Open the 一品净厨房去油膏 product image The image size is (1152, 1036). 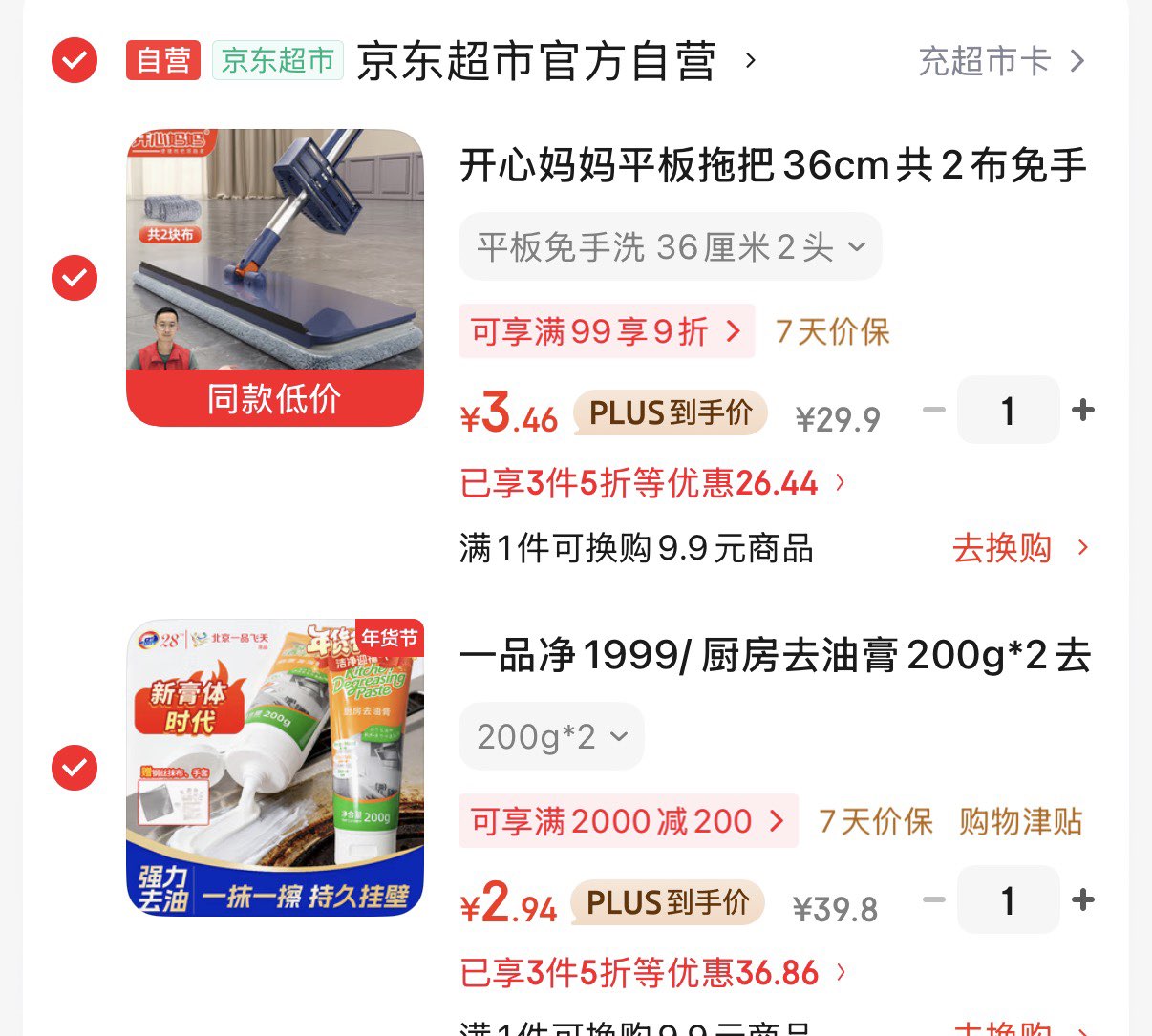pyautogui.click(x=275, y=768)
